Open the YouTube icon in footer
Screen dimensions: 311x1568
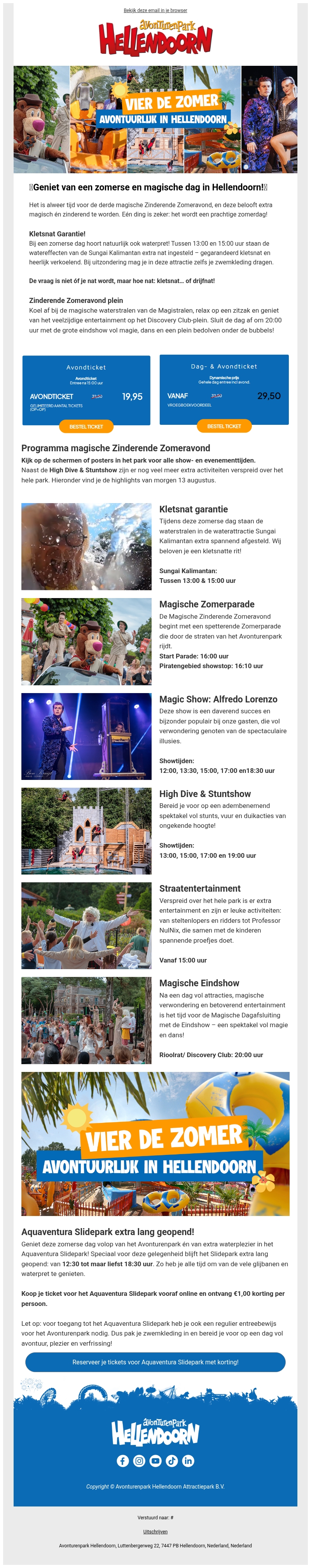point(155,1461)
